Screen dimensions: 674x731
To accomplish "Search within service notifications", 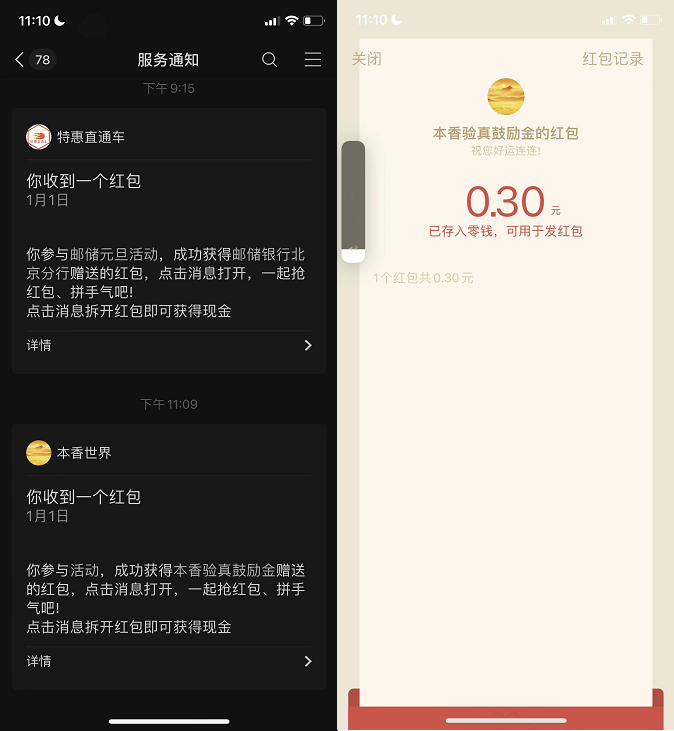I will click(x=269, y=60).
